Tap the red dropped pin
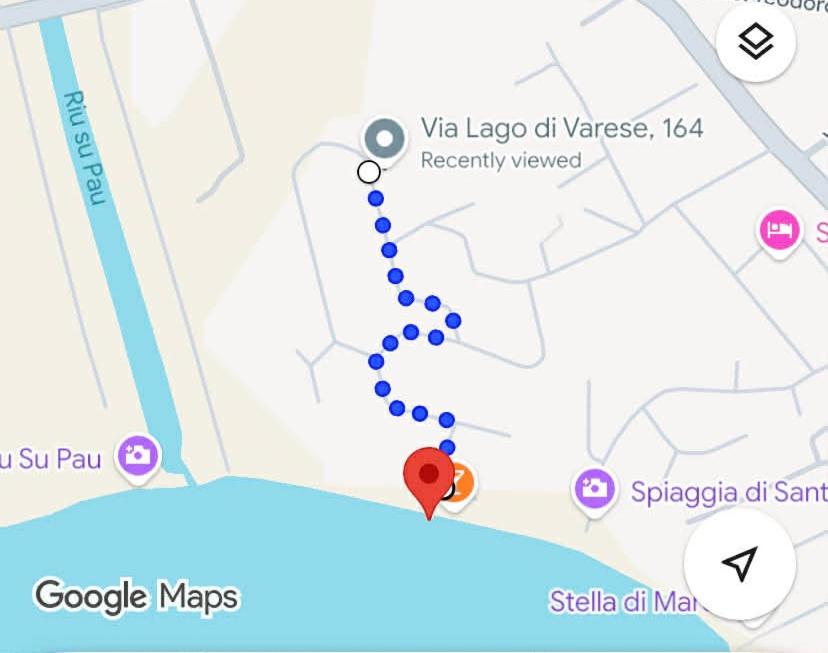The image size is (828, 653). pos(429,476)
